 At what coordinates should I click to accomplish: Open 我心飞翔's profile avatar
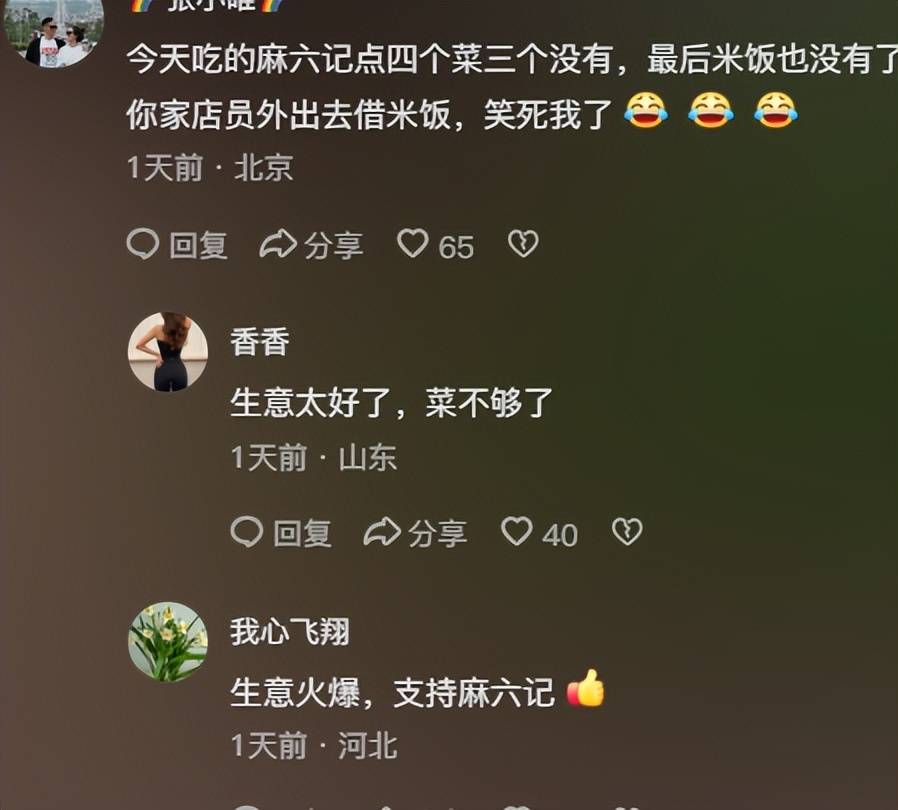coord(168,642)
